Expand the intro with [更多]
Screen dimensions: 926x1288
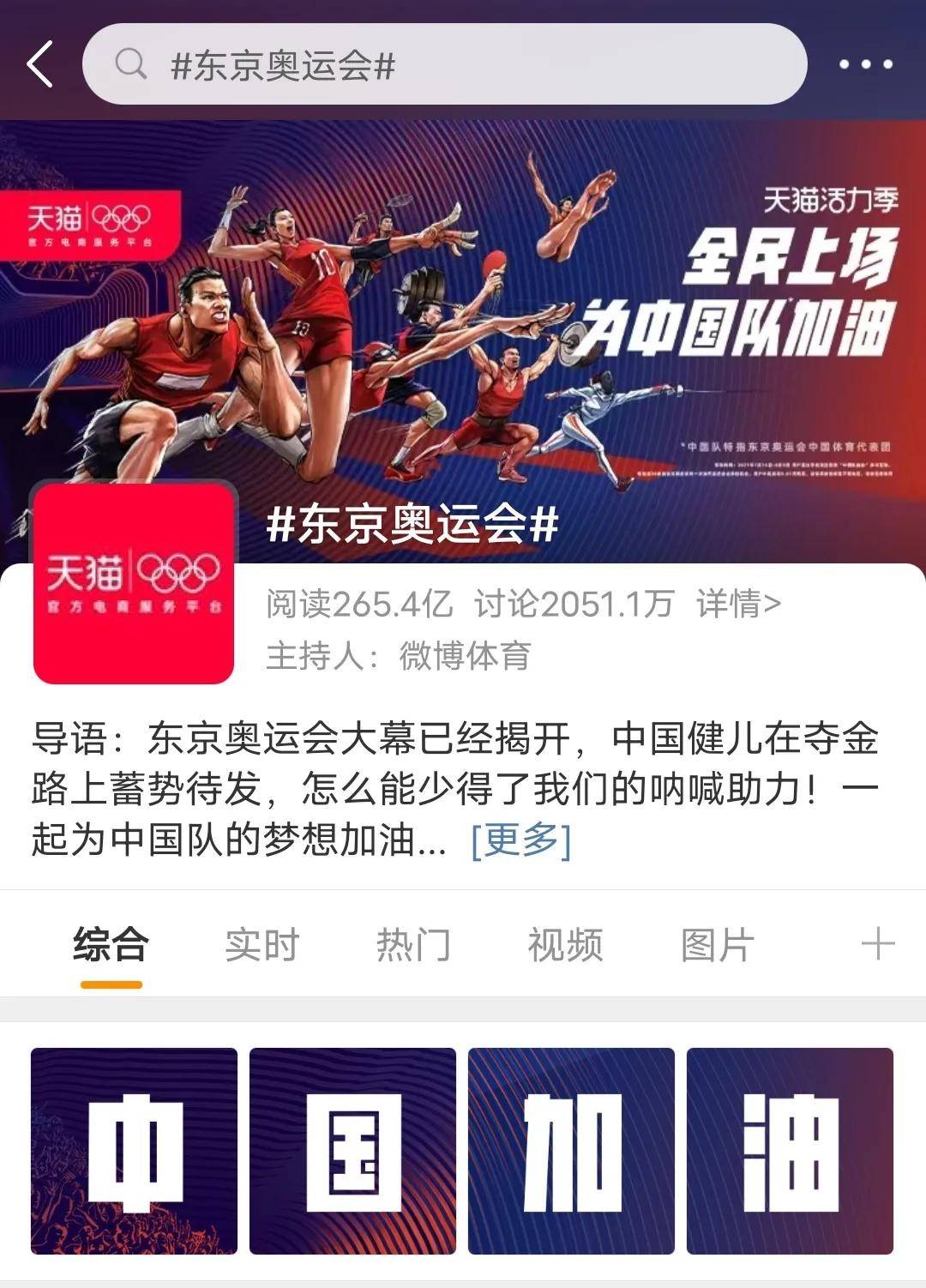521,840
